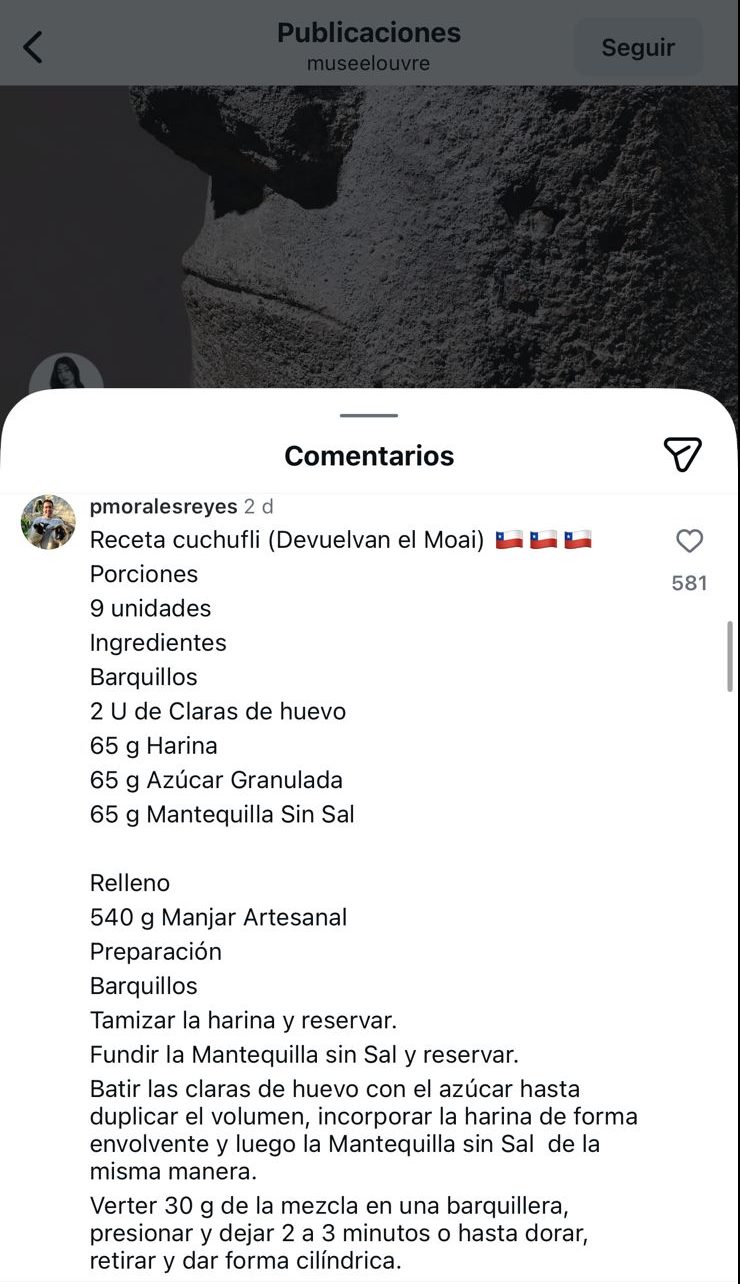Image resolution: width=740 pixels, height=1284 pixels.
Task: Open the share comments paper plane icon
Action: (684, 455)
